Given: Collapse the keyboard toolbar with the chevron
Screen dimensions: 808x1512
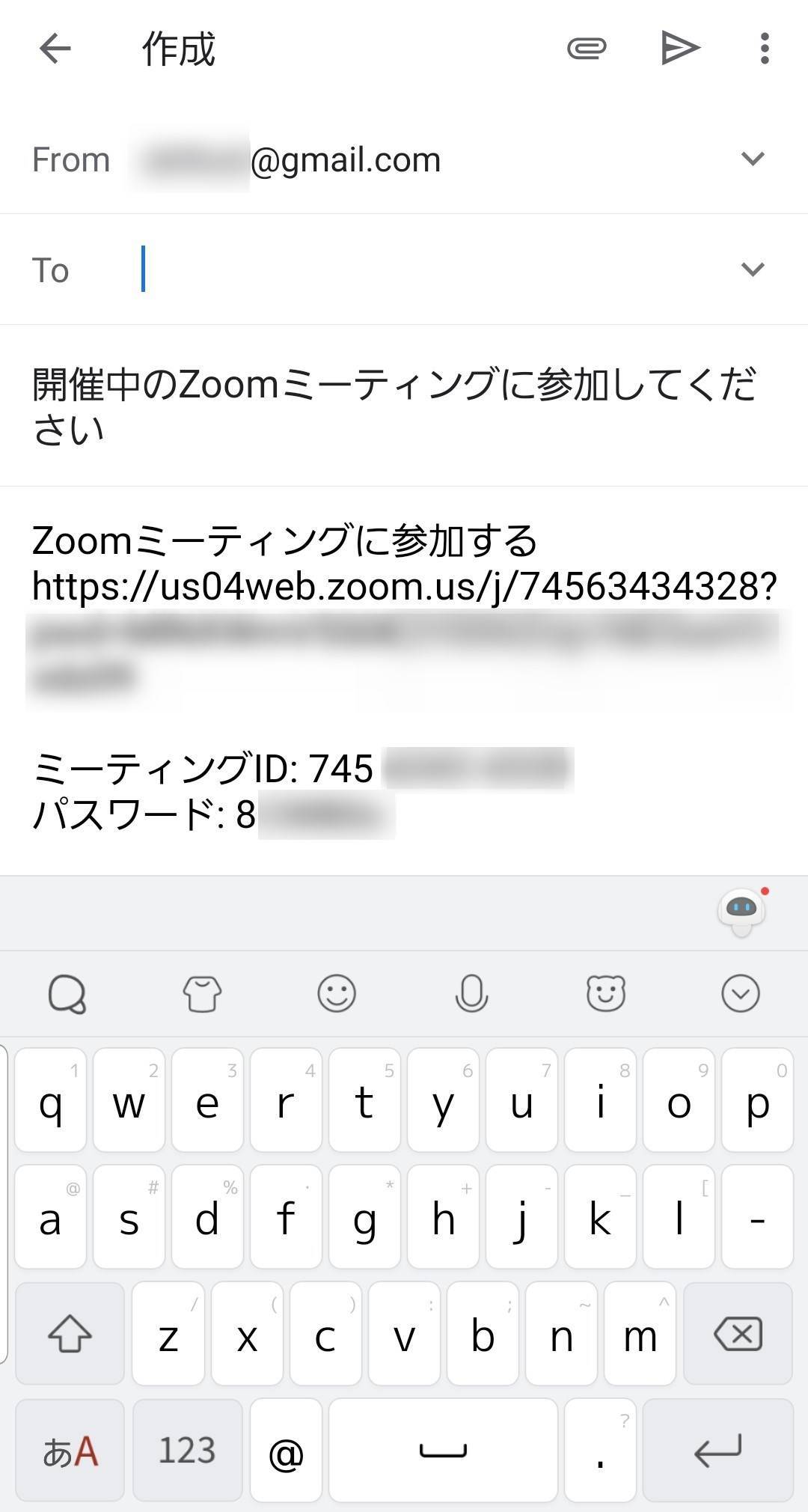Looking at the screenshot, I should (x=741, y=993).
